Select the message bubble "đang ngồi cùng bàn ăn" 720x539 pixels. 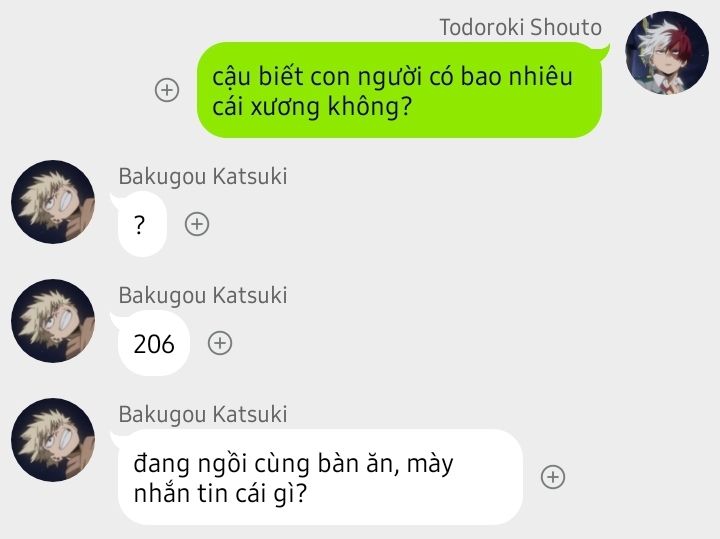pos(320,477)
